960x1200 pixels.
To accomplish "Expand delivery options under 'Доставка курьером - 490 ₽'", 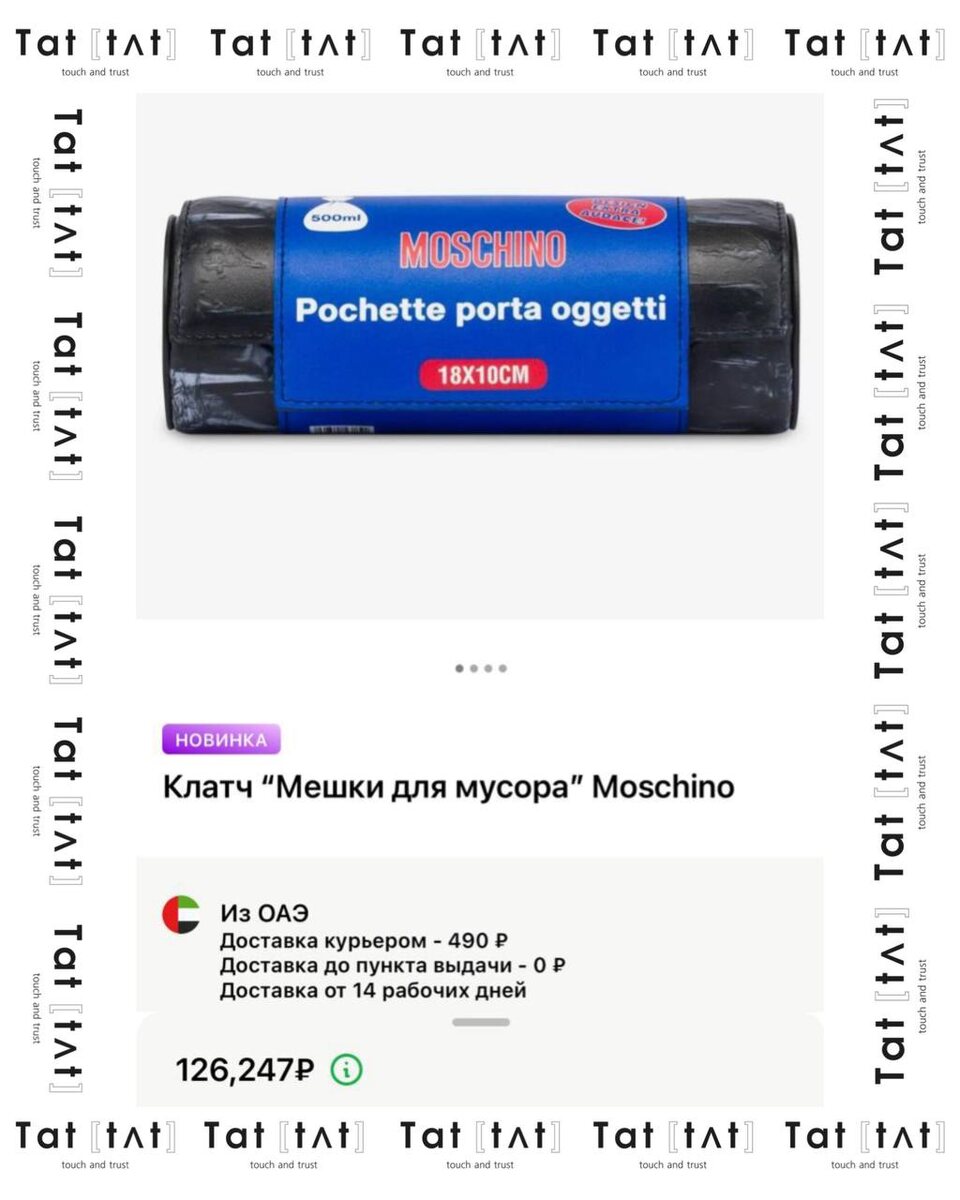I will (362, 941).
